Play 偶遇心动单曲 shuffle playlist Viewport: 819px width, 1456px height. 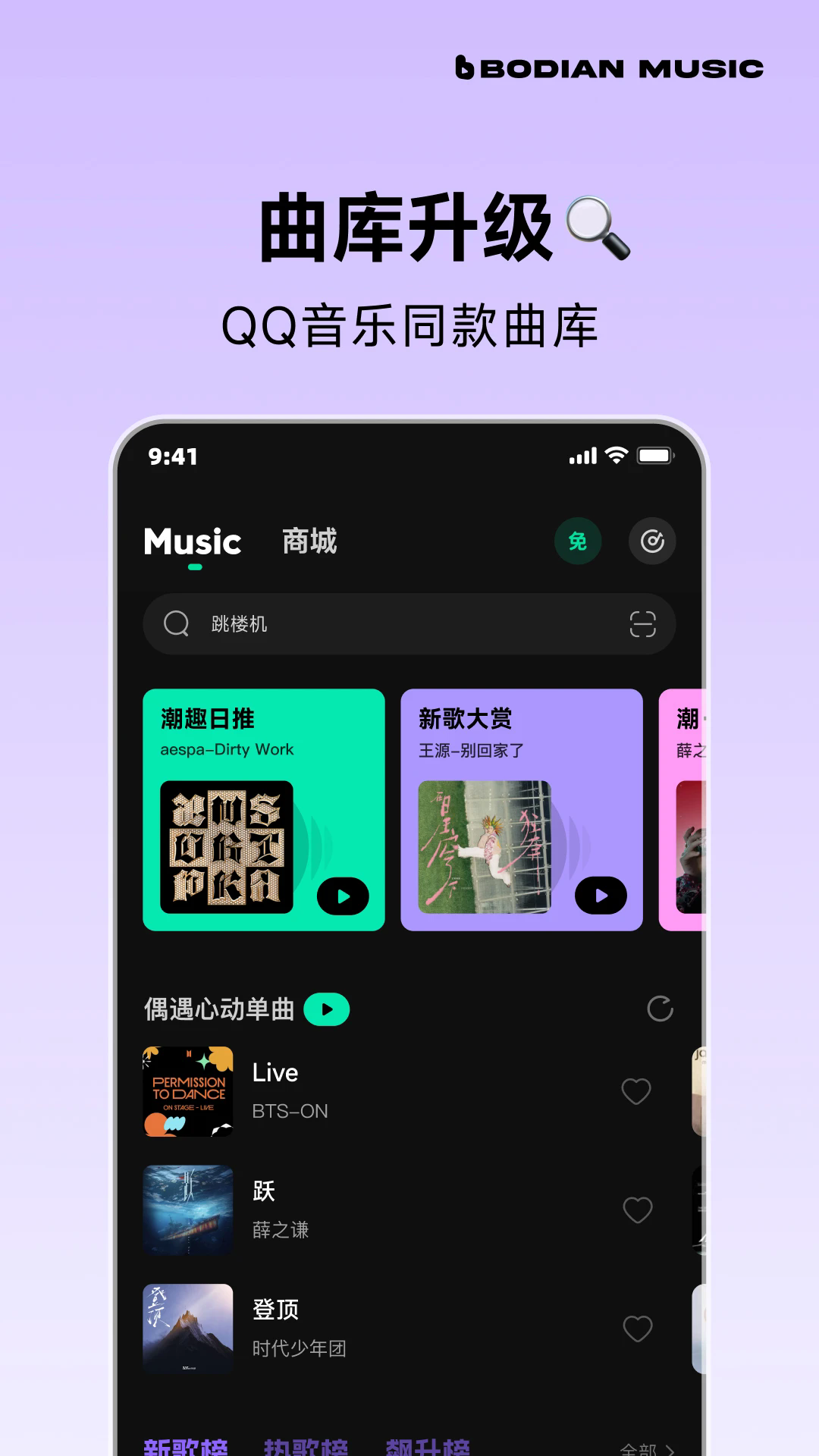328,1009
